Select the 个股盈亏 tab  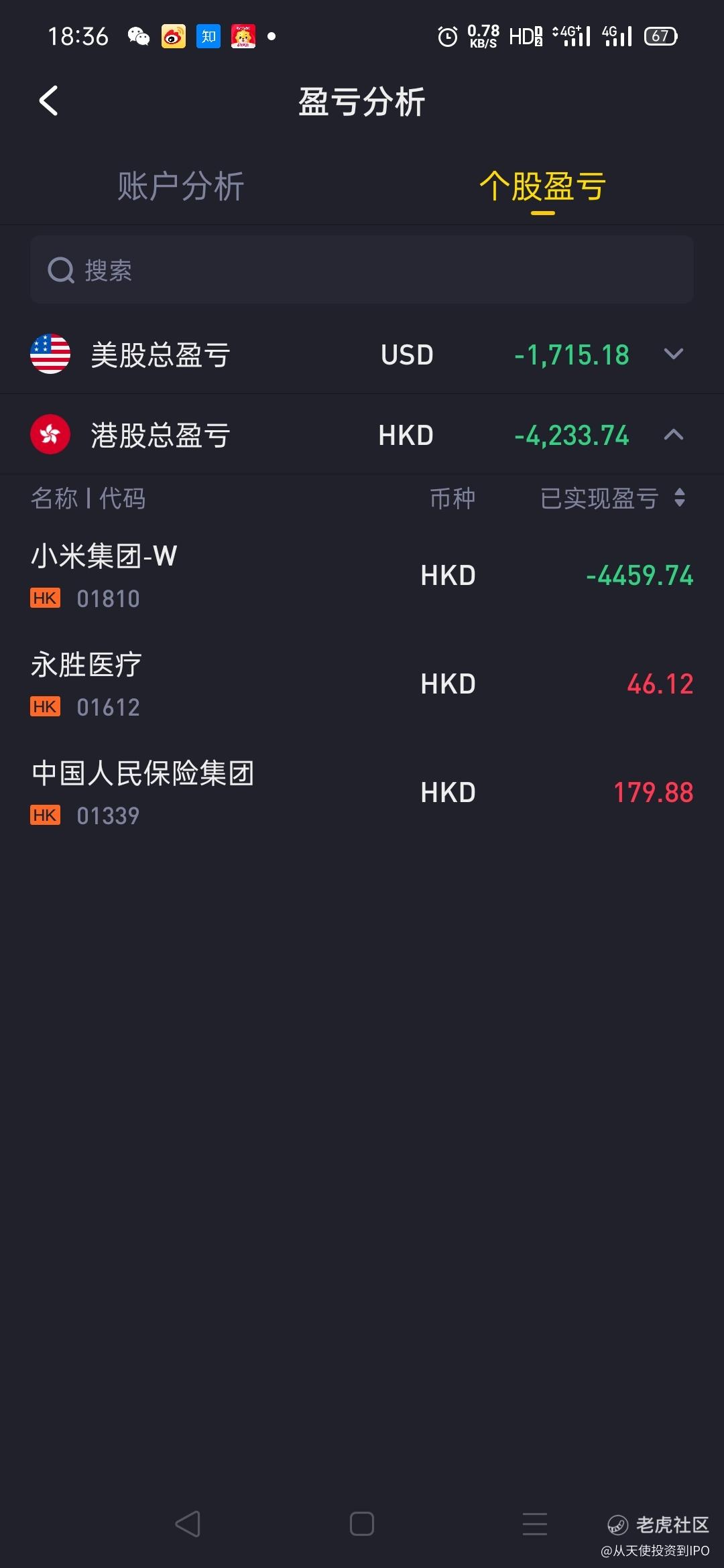[x=542, y=186]
